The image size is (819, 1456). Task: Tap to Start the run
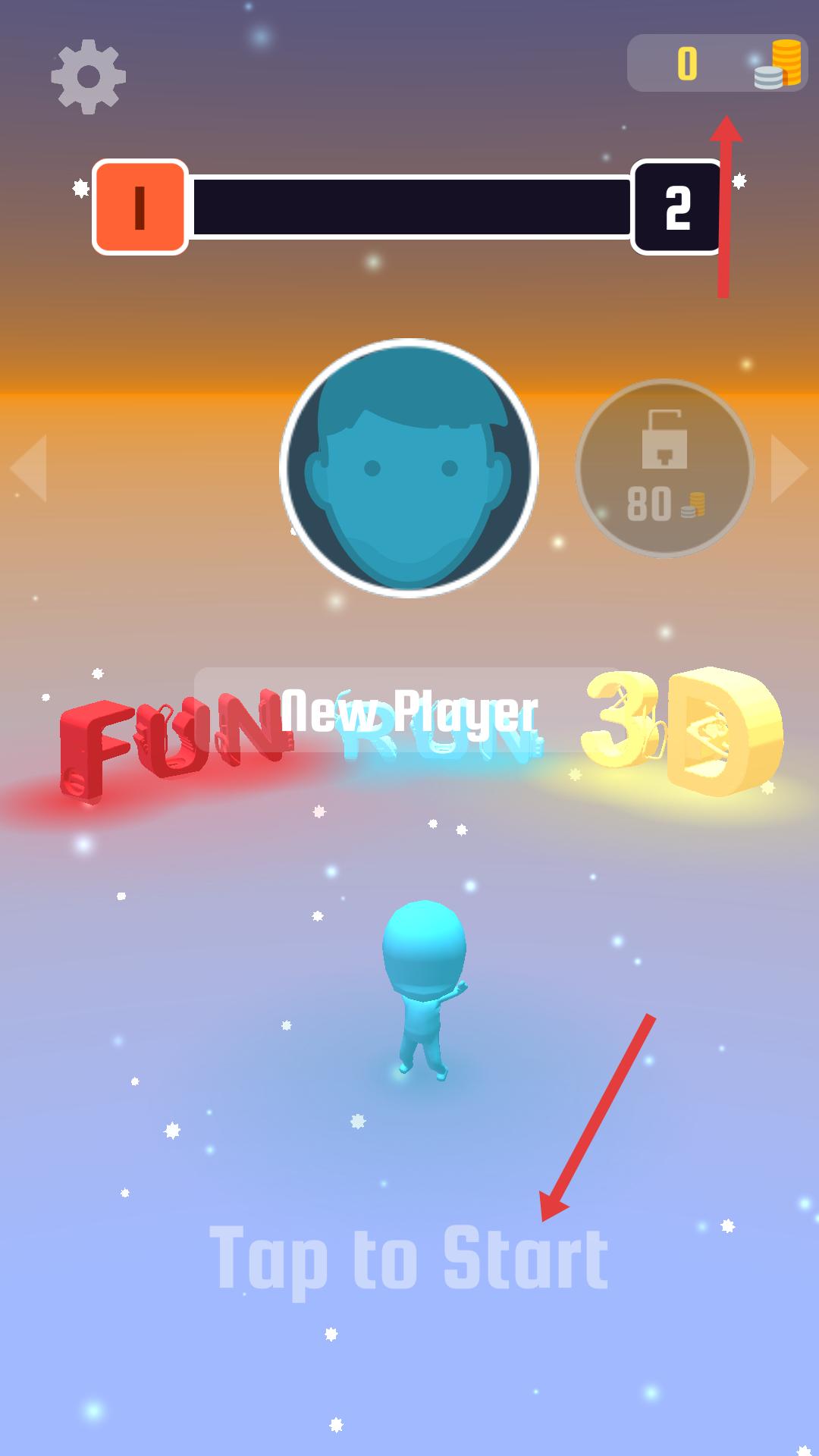point(409,1260)
